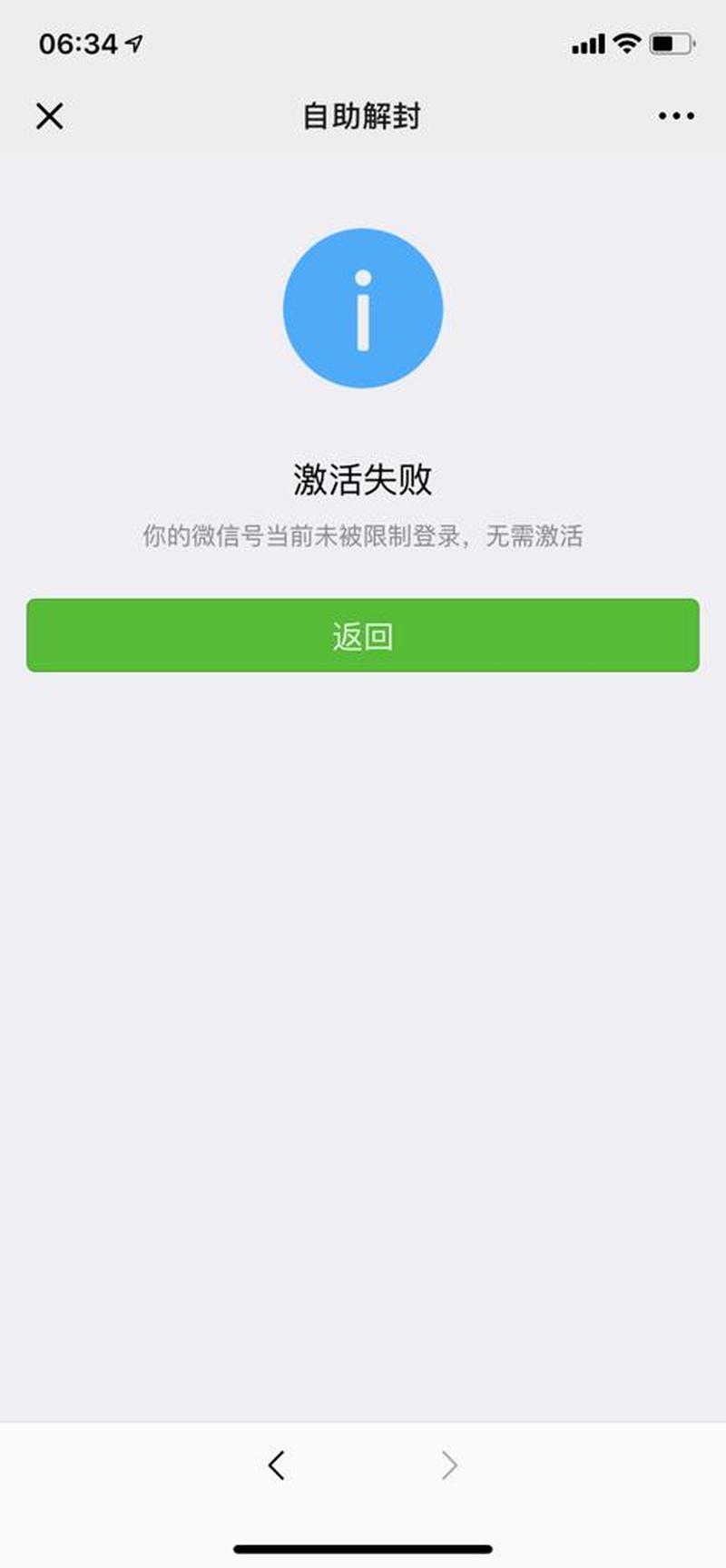Tap the 自助解封 title text
This screenshot has width=726, height=1568.
[363, 115]
